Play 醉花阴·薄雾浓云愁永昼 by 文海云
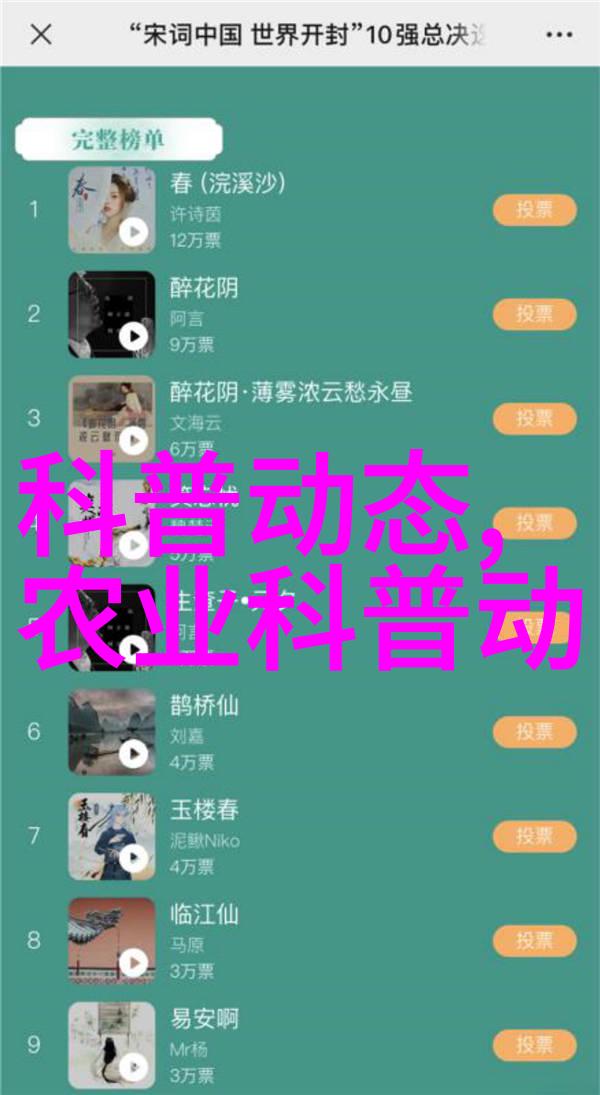Screen dimensions: 600x1095 133,441
